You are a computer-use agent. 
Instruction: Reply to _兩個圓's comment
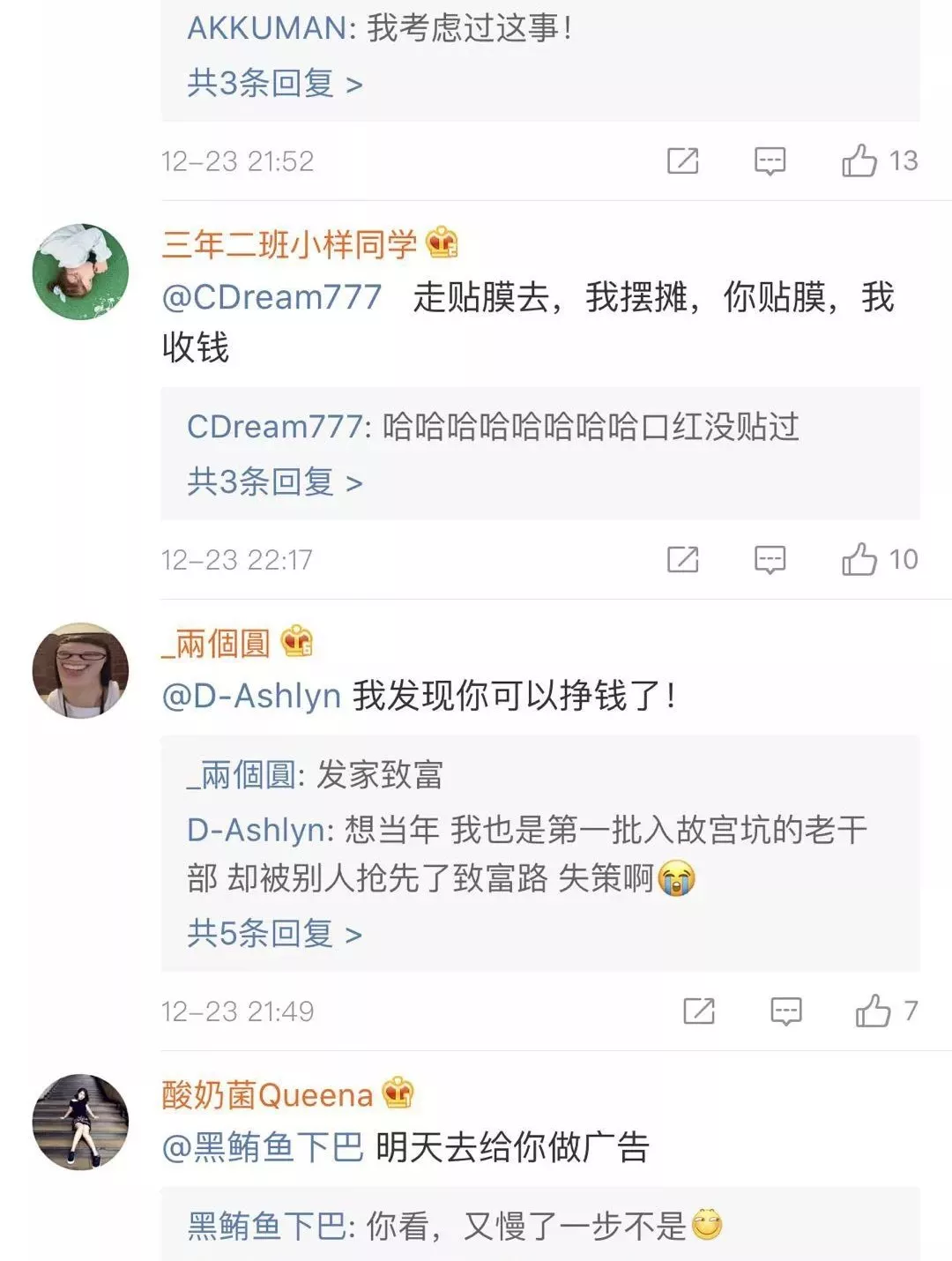pos(785,1011)
